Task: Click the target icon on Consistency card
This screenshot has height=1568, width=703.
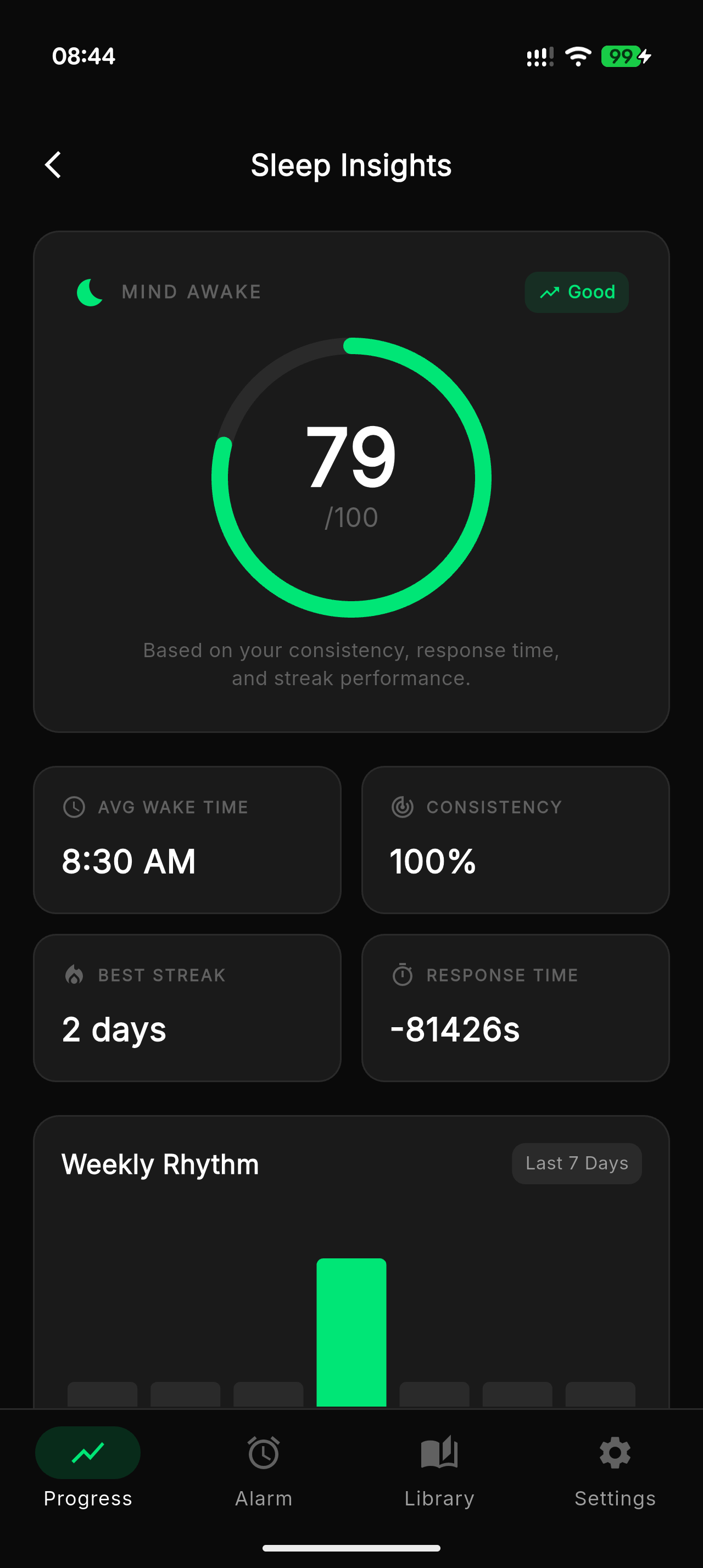Action: (x=403, y=807)
